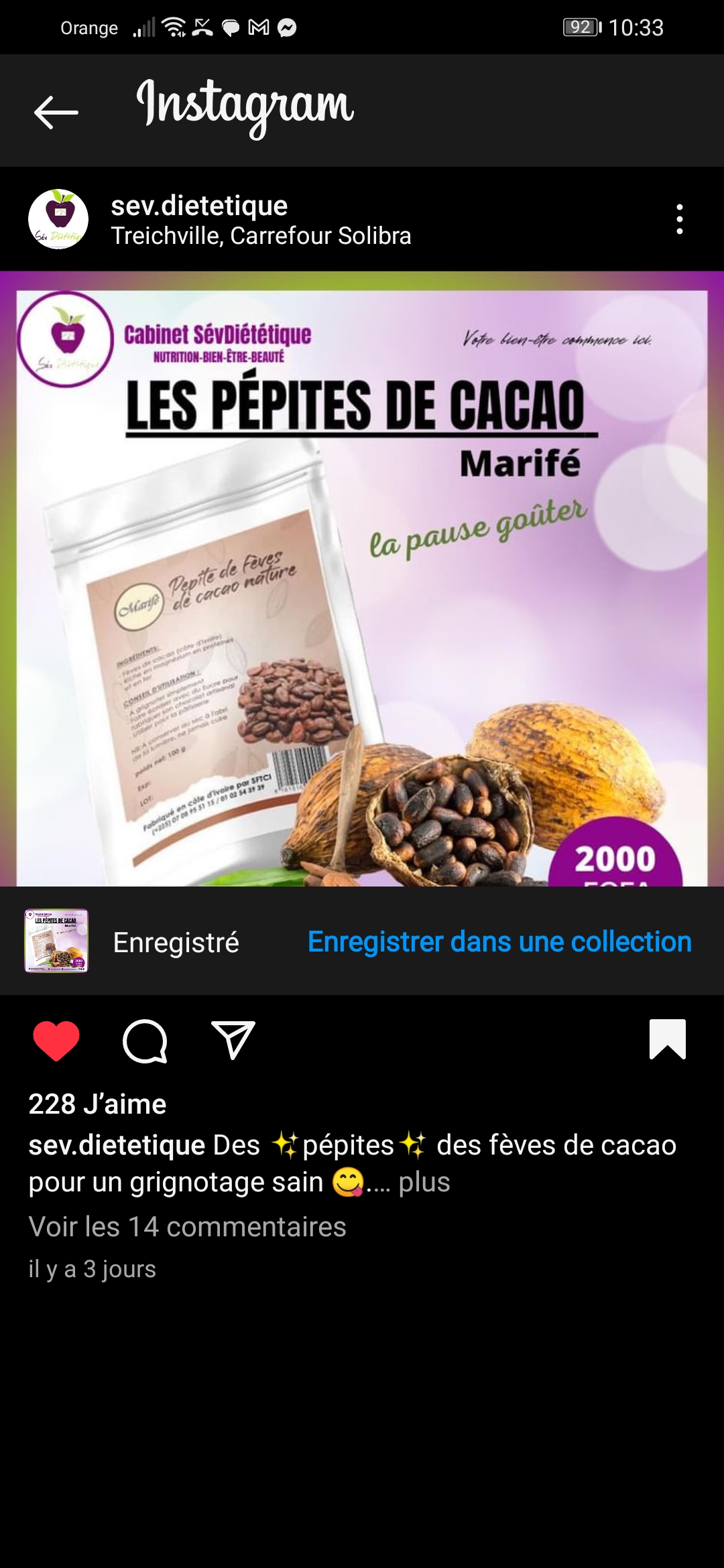Go back using the arrow icon
The height and width of the screenshot is (1568, 724).
click(x=56, y=112)
